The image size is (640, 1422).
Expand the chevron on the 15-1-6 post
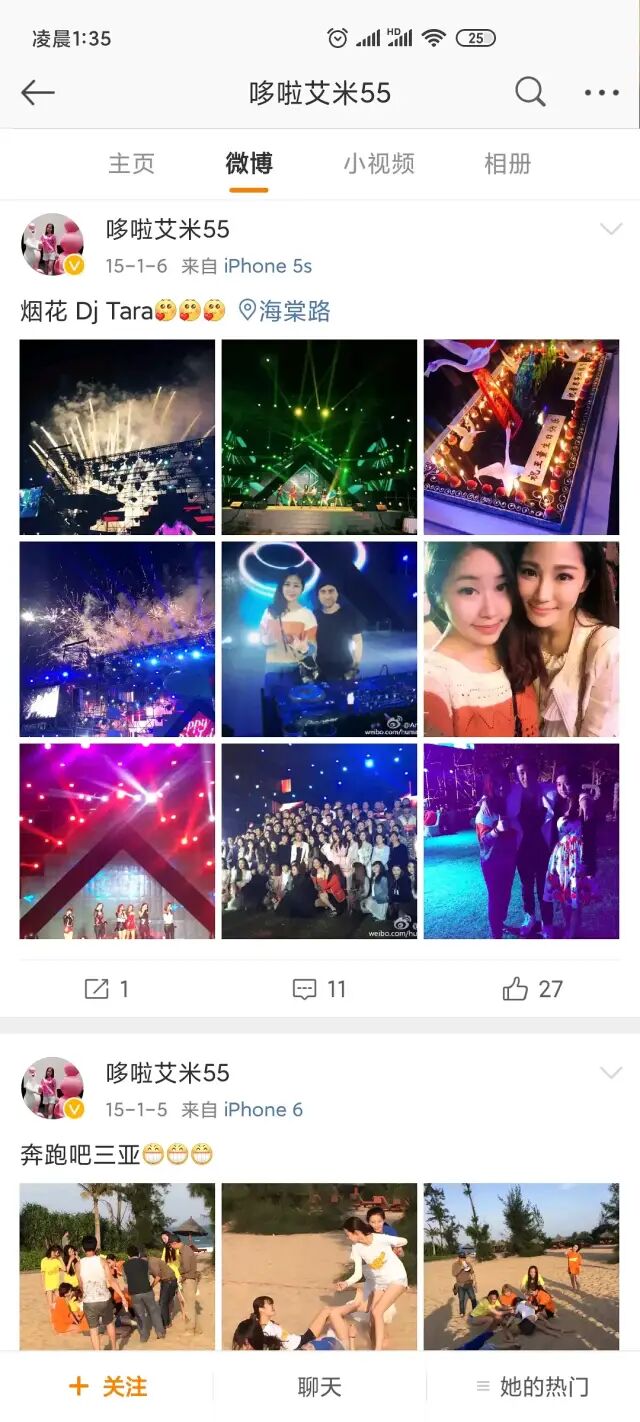pos(610,230)
